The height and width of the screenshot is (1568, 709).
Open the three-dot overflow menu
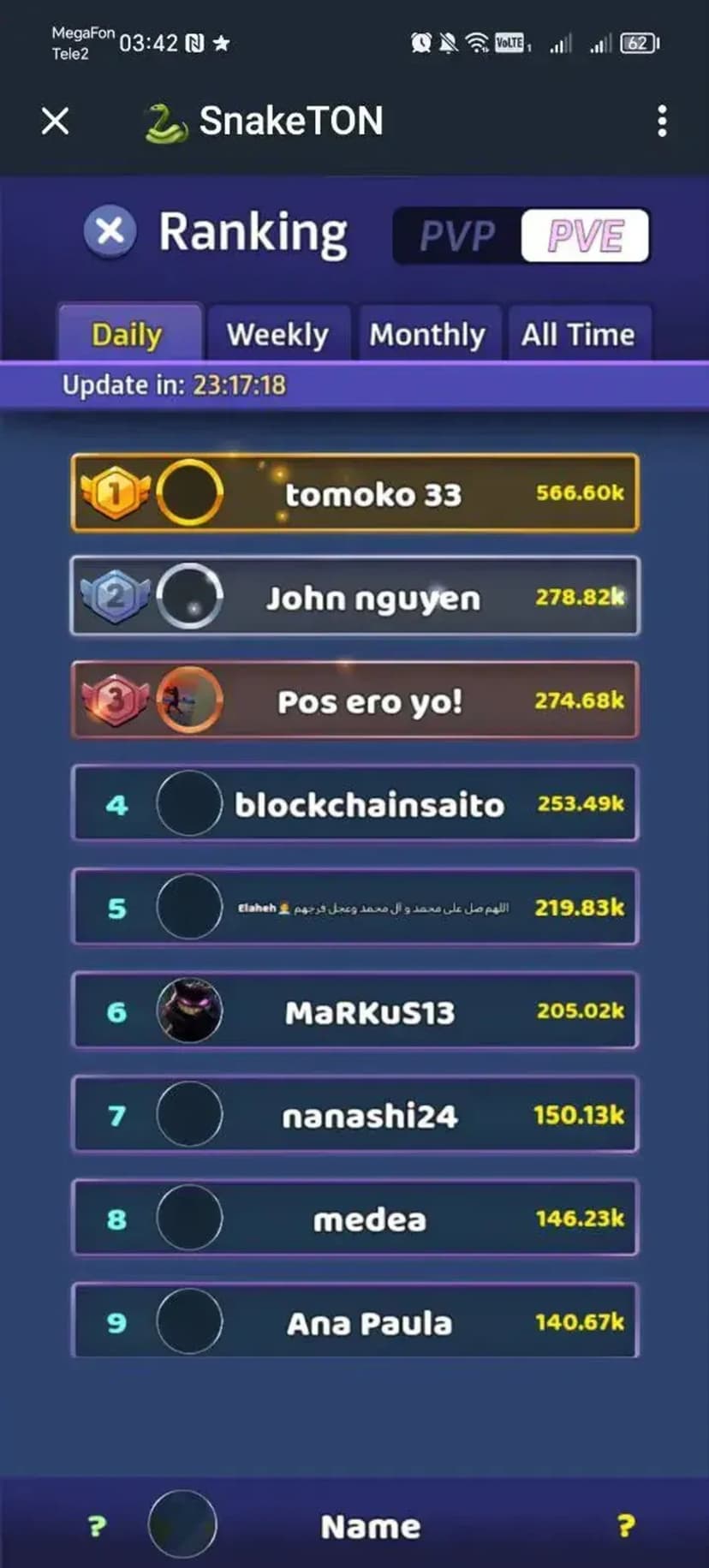click(x=661, y=122)
